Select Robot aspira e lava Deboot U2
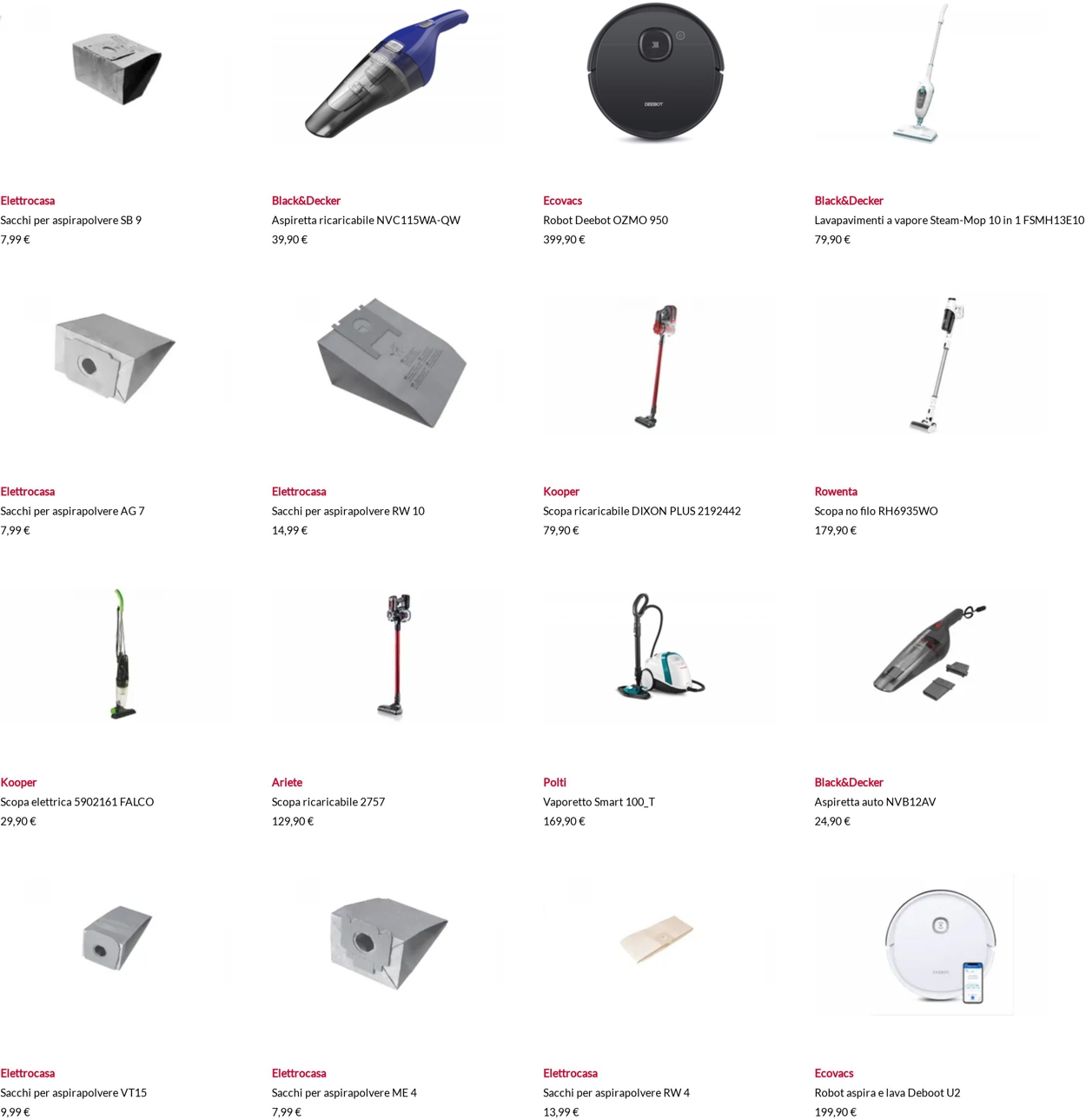This screenshot has height=1120, width=1086. pyautogui.click(x=887, y=1093)
